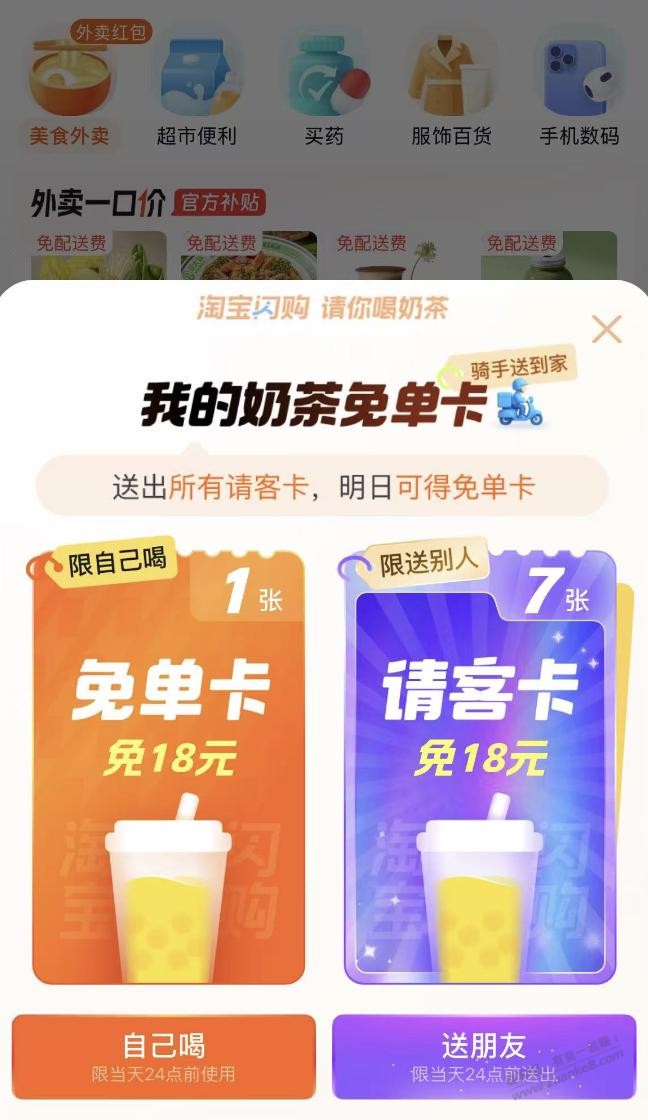Open the 买药 category
Image resolution: width=648 pixels, height=1120 pixels.
(323, 90)
